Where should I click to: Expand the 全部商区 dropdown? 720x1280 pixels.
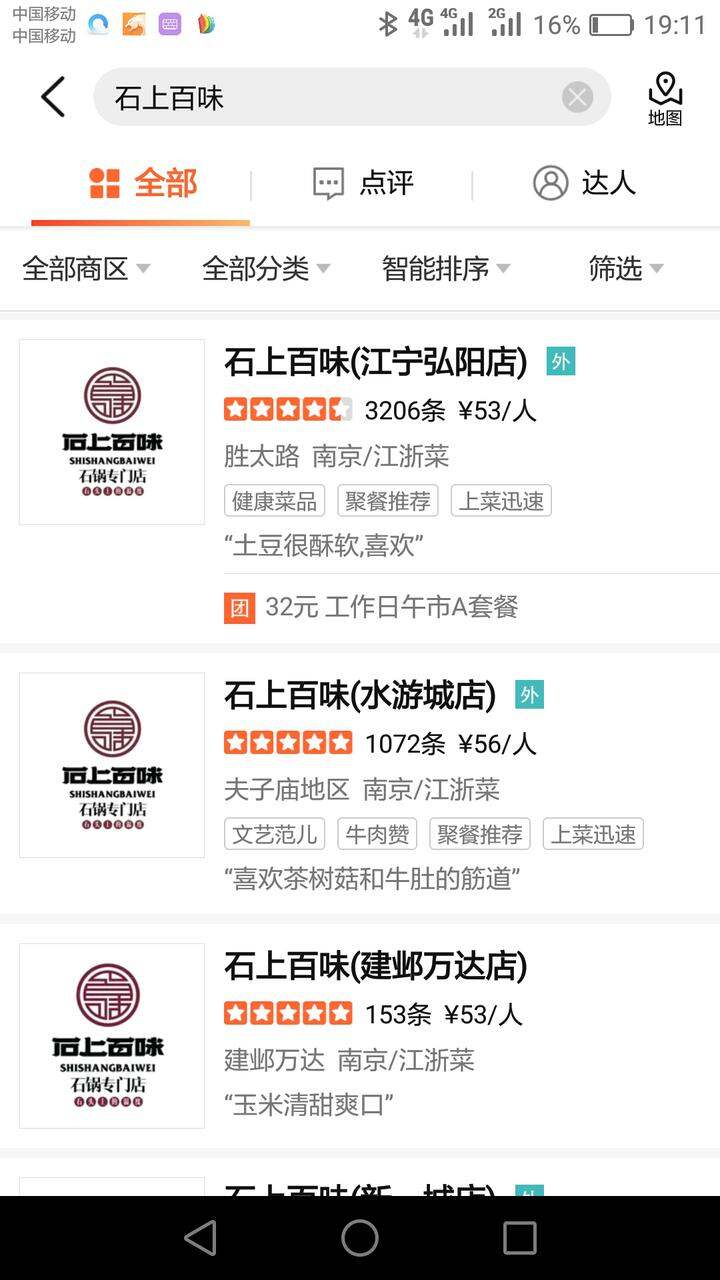86,268
